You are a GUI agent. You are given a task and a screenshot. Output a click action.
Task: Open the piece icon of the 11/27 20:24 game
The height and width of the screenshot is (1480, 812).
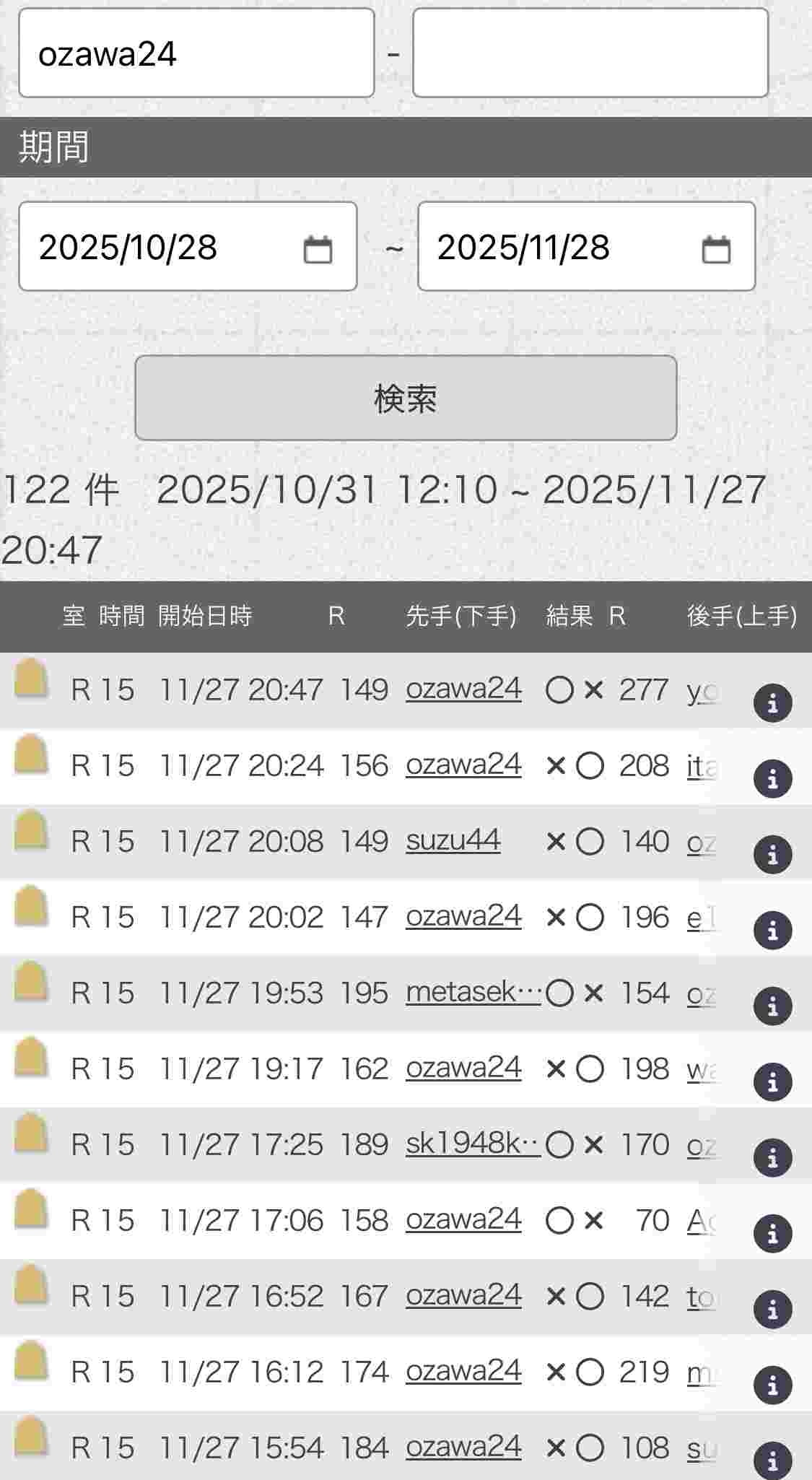click(31, 754)
